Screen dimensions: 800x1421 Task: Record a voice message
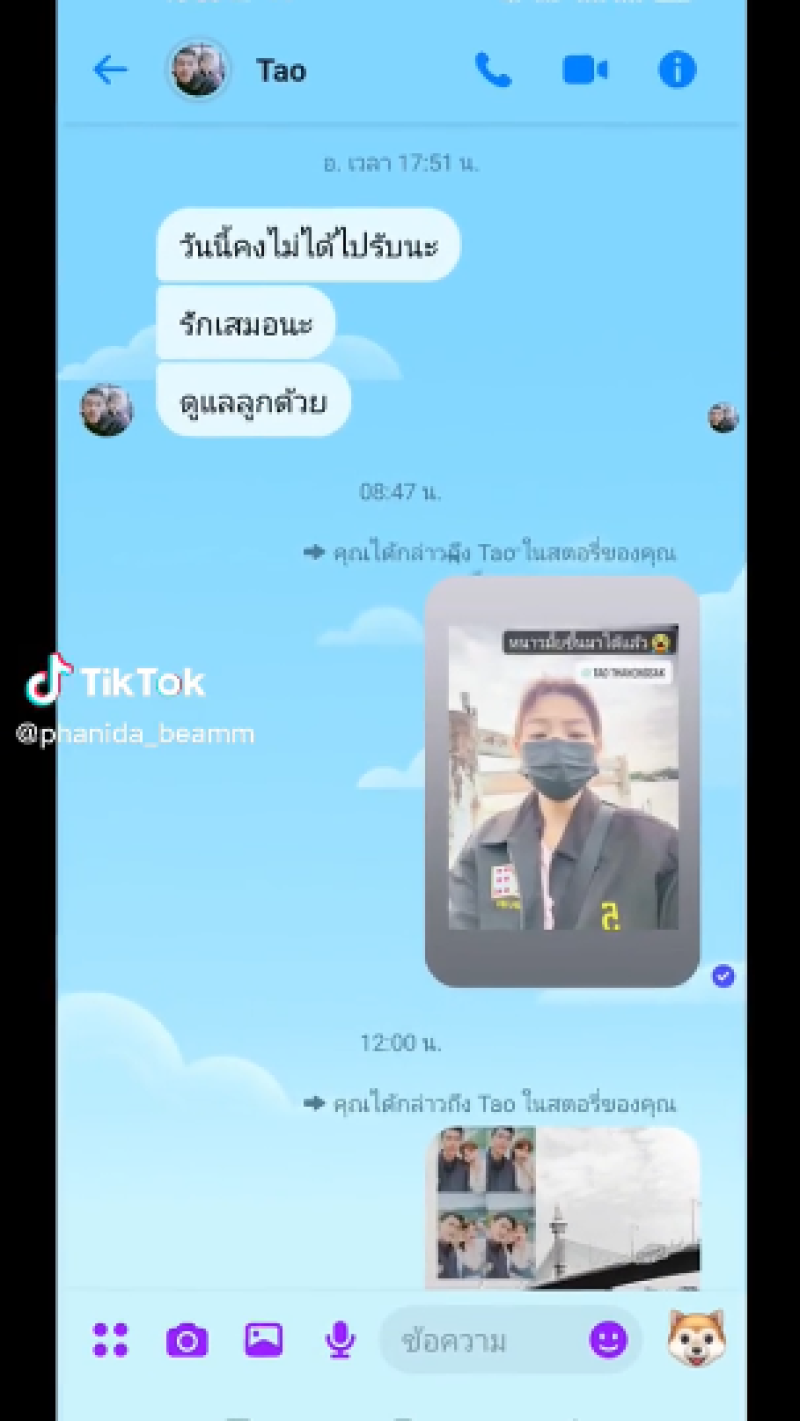[x=340, y=1340]
